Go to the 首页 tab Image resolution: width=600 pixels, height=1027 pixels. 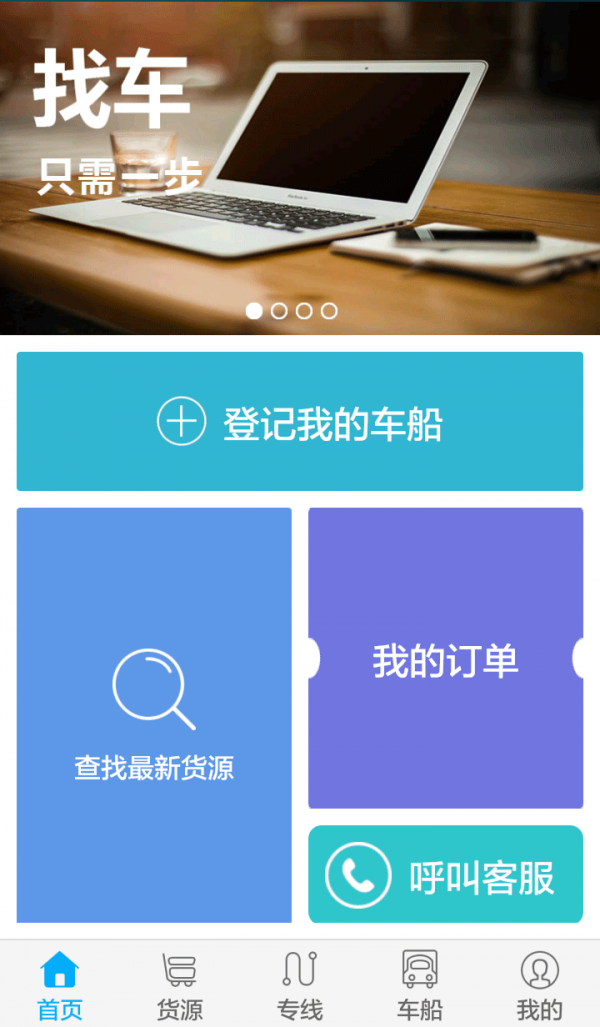[x=60, y=985]
